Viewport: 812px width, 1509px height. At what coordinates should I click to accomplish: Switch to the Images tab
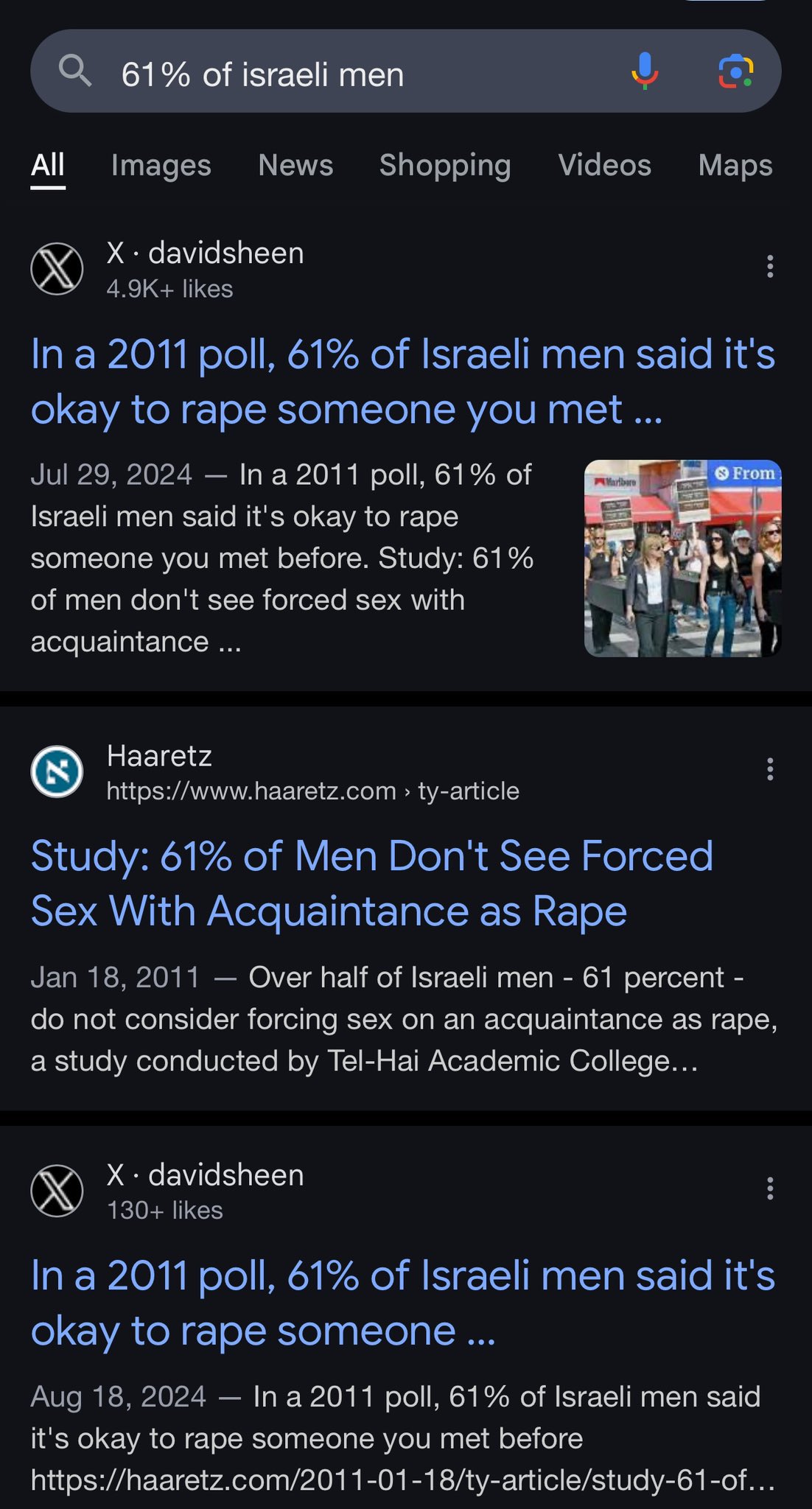pyautogui.click(x=161, y=166)
